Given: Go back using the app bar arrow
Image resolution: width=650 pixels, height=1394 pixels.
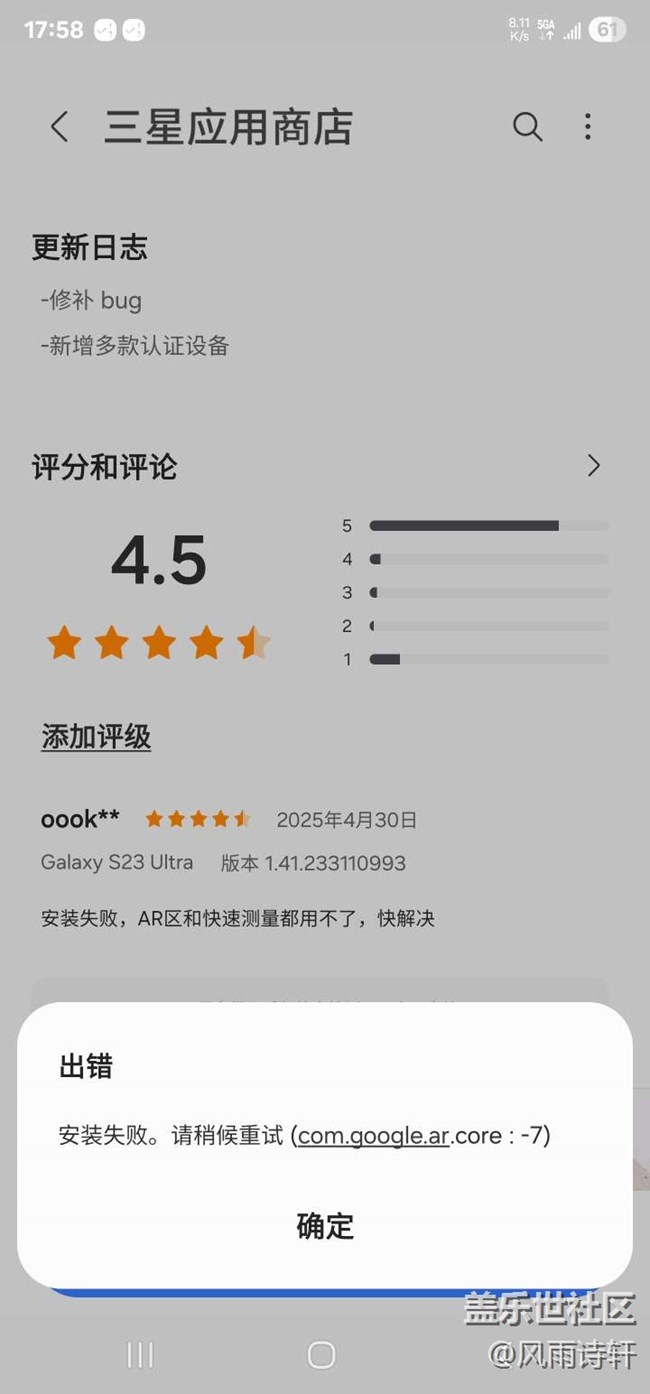Looking at the screenshot, I should pos(60,127).
